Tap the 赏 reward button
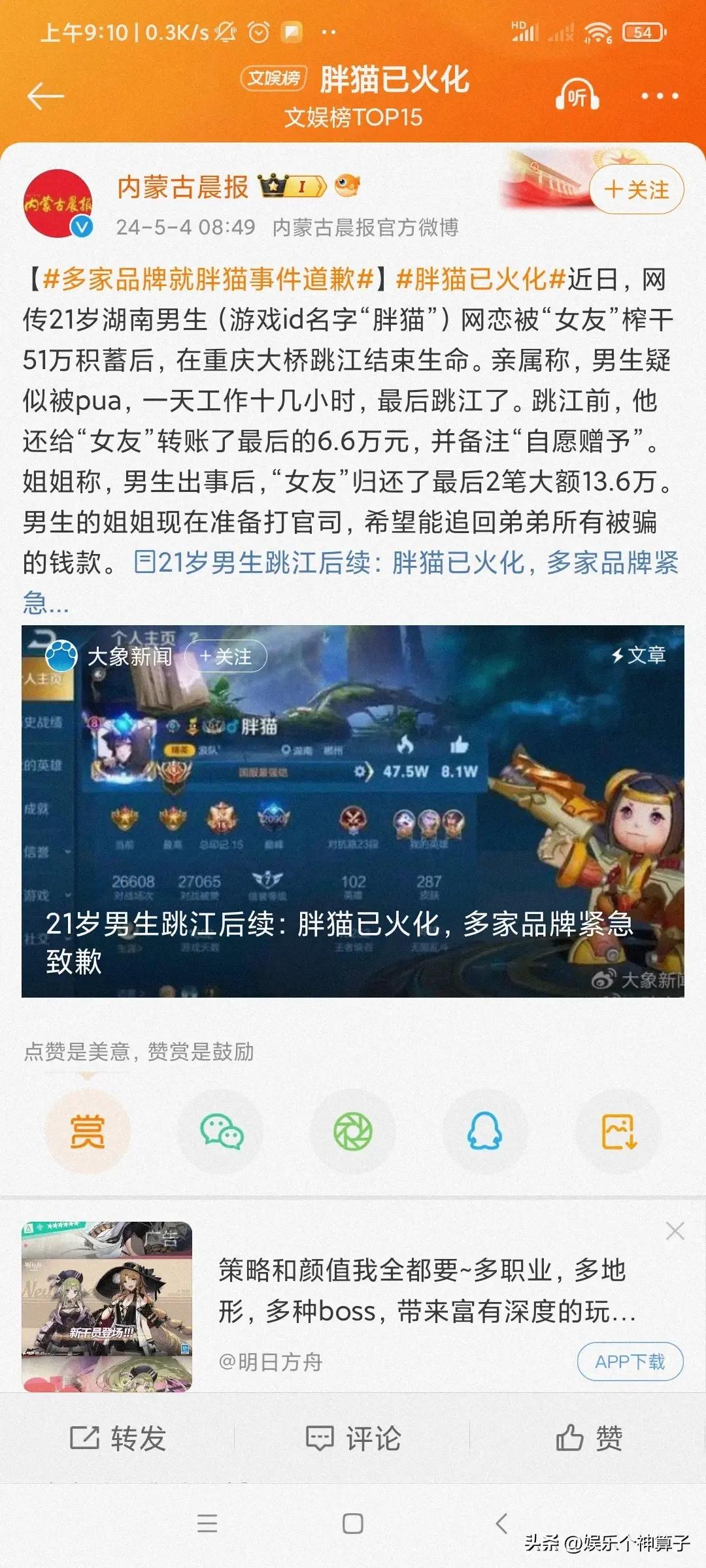This screenshot has height=1568, width=706. coord(88,1132)
